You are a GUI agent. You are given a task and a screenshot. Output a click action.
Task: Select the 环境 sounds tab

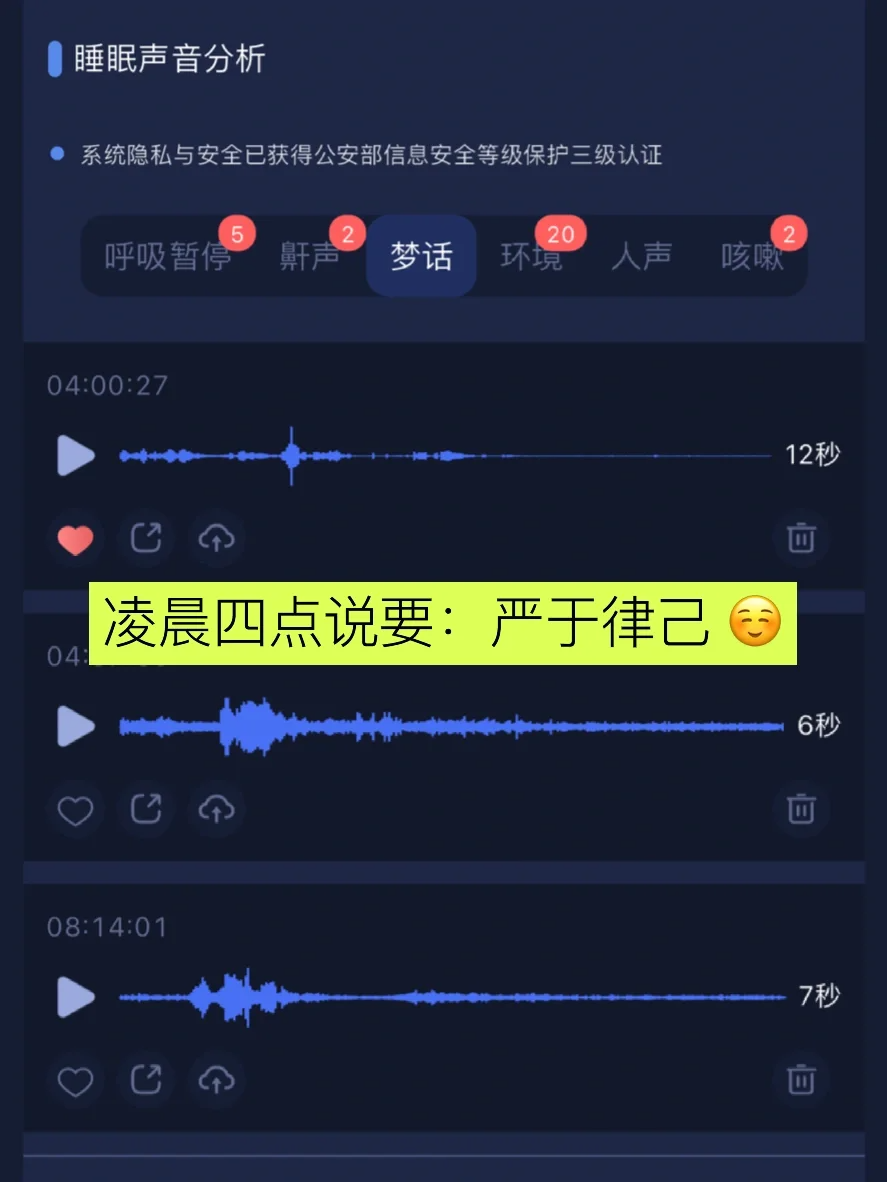531,257
